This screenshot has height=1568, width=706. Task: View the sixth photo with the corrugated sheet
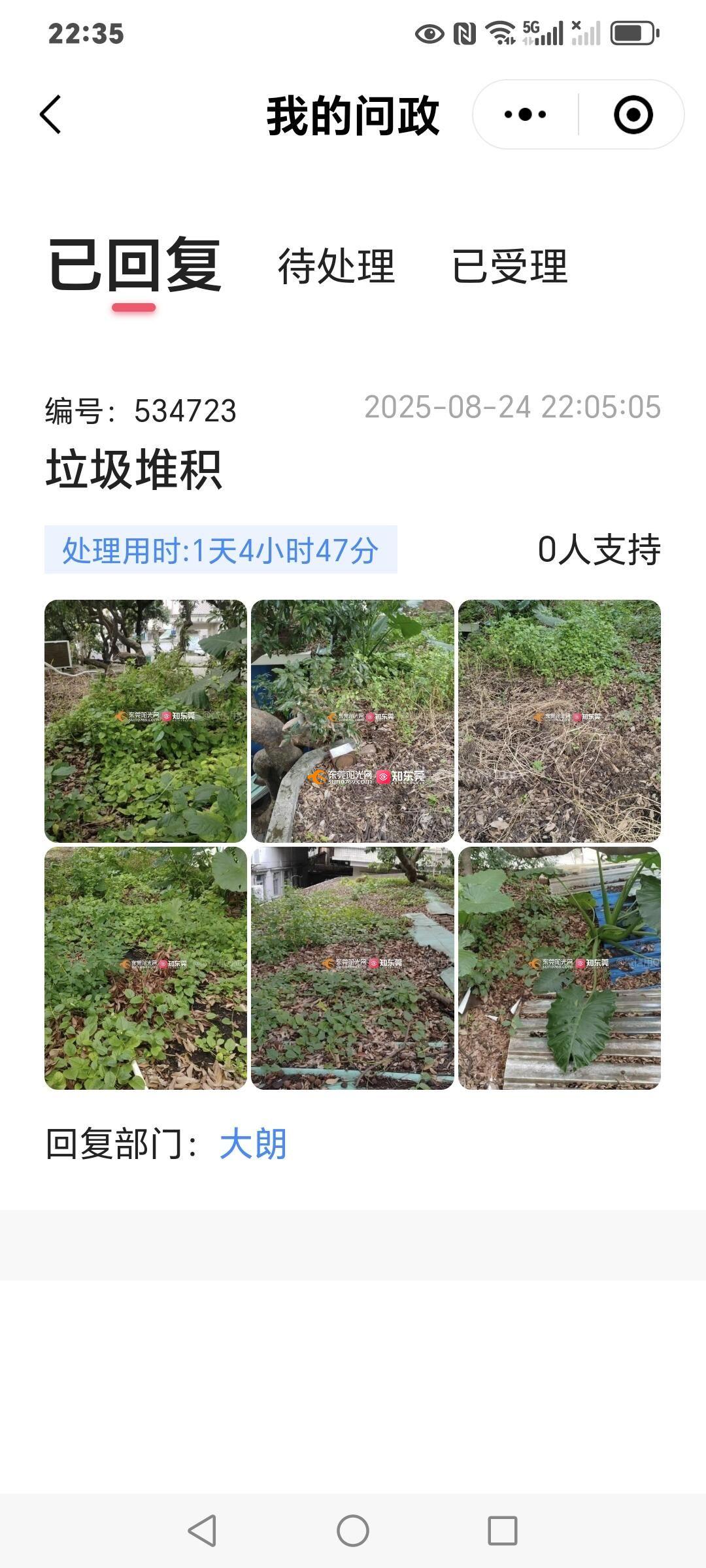tap(559, 968)
